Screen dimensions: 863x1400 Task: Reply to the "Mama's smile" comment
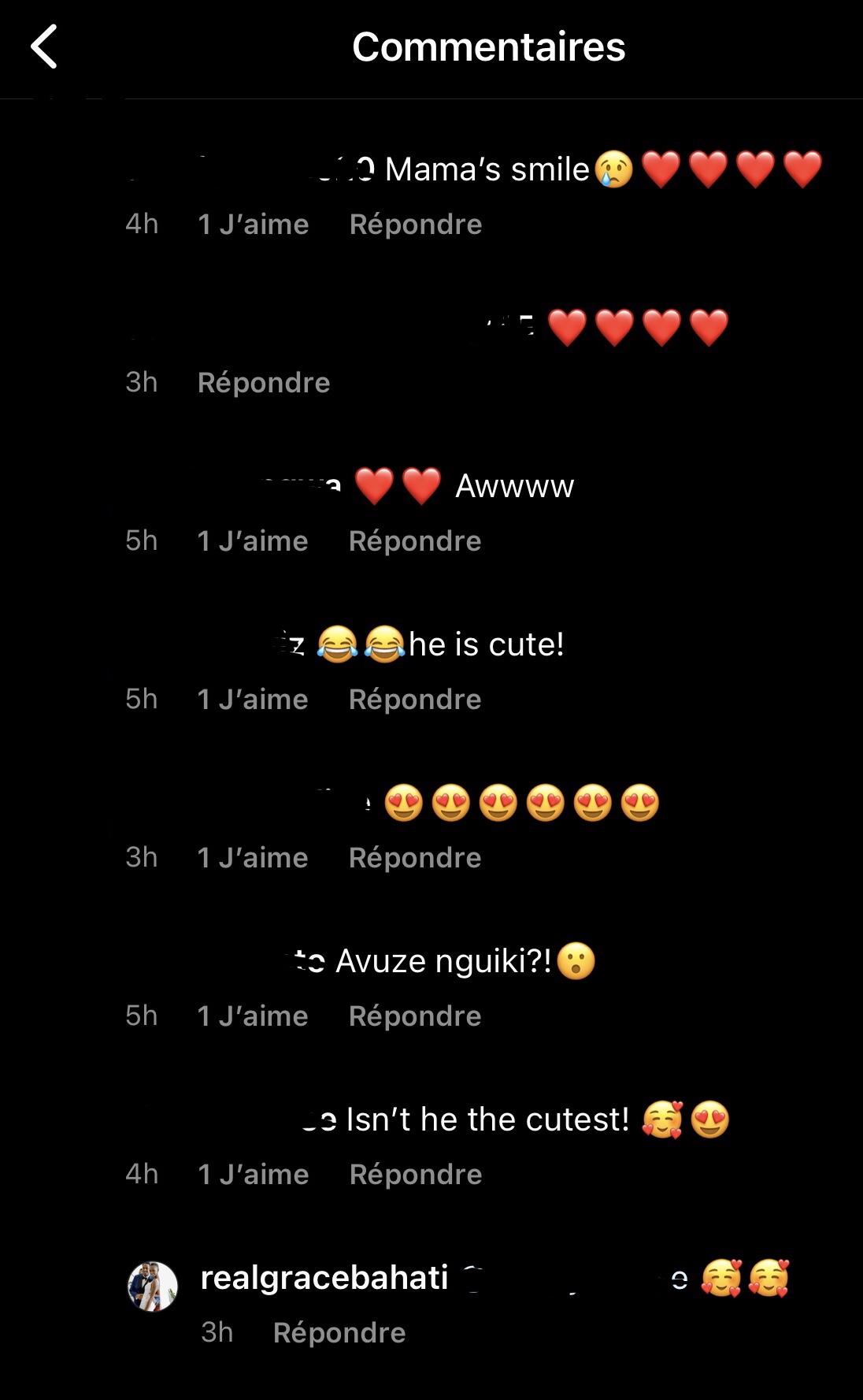click(415, 225)
